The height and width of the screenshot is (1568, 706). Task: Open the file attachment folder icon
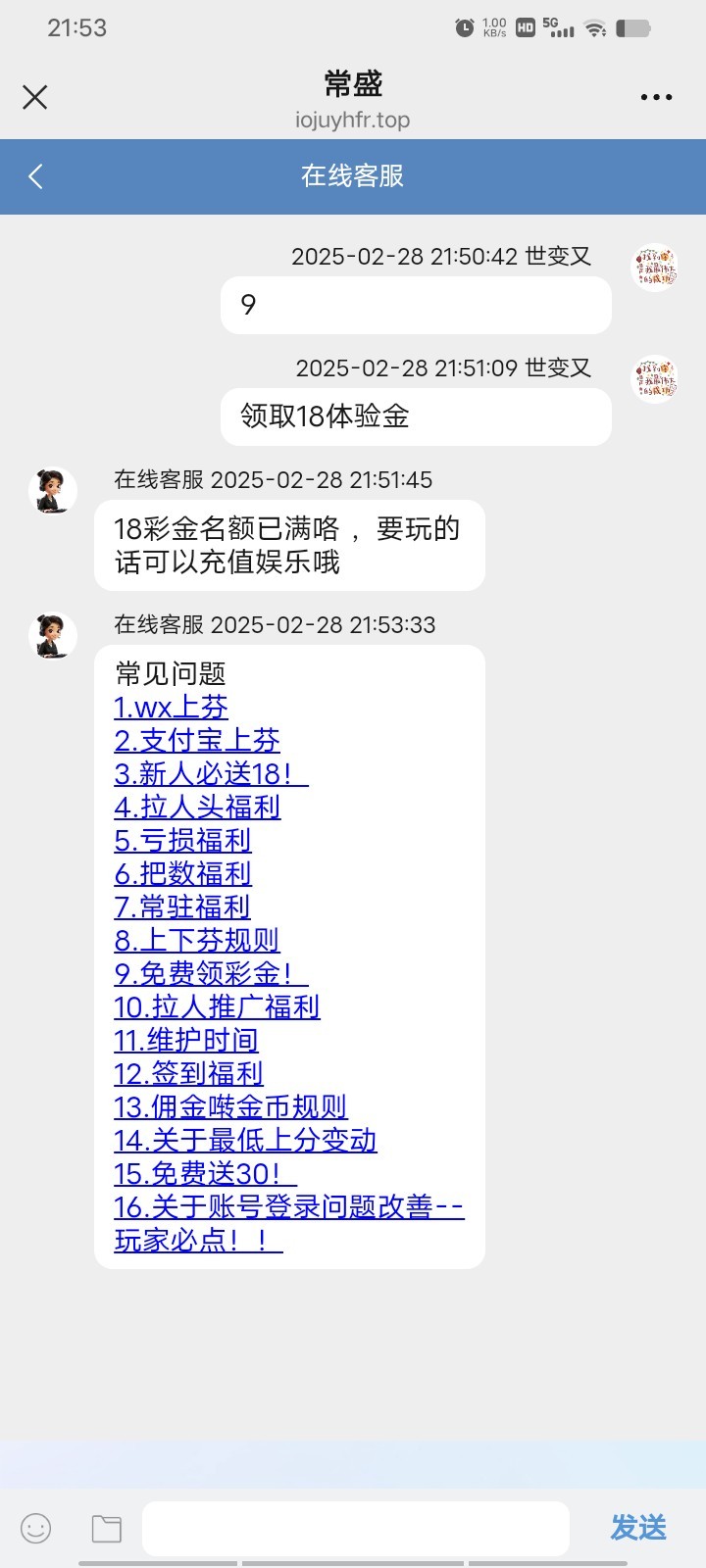coord(106,1528)
